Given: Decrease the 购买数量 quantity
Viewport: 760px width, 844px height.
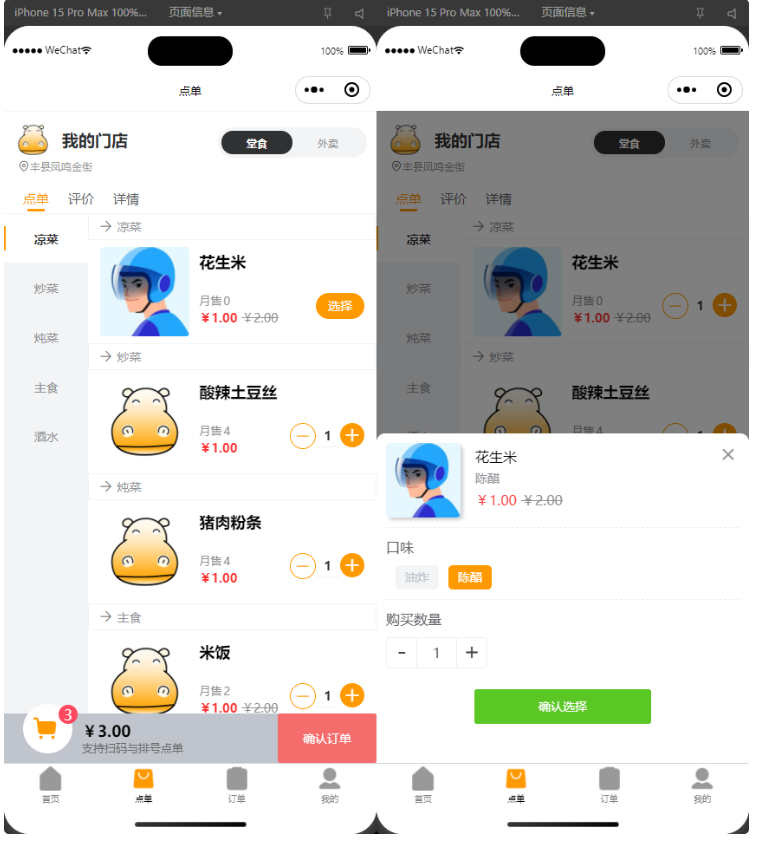Looking at the screenshot, I should (x=401, y=653).
